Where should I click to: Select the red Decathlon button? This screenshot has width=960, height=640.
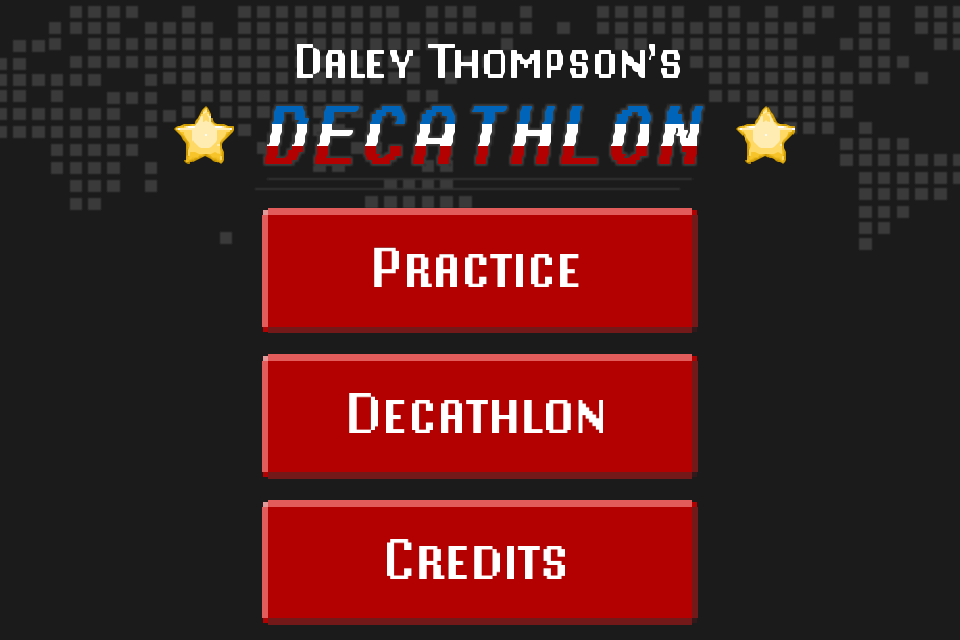[478, 414]
